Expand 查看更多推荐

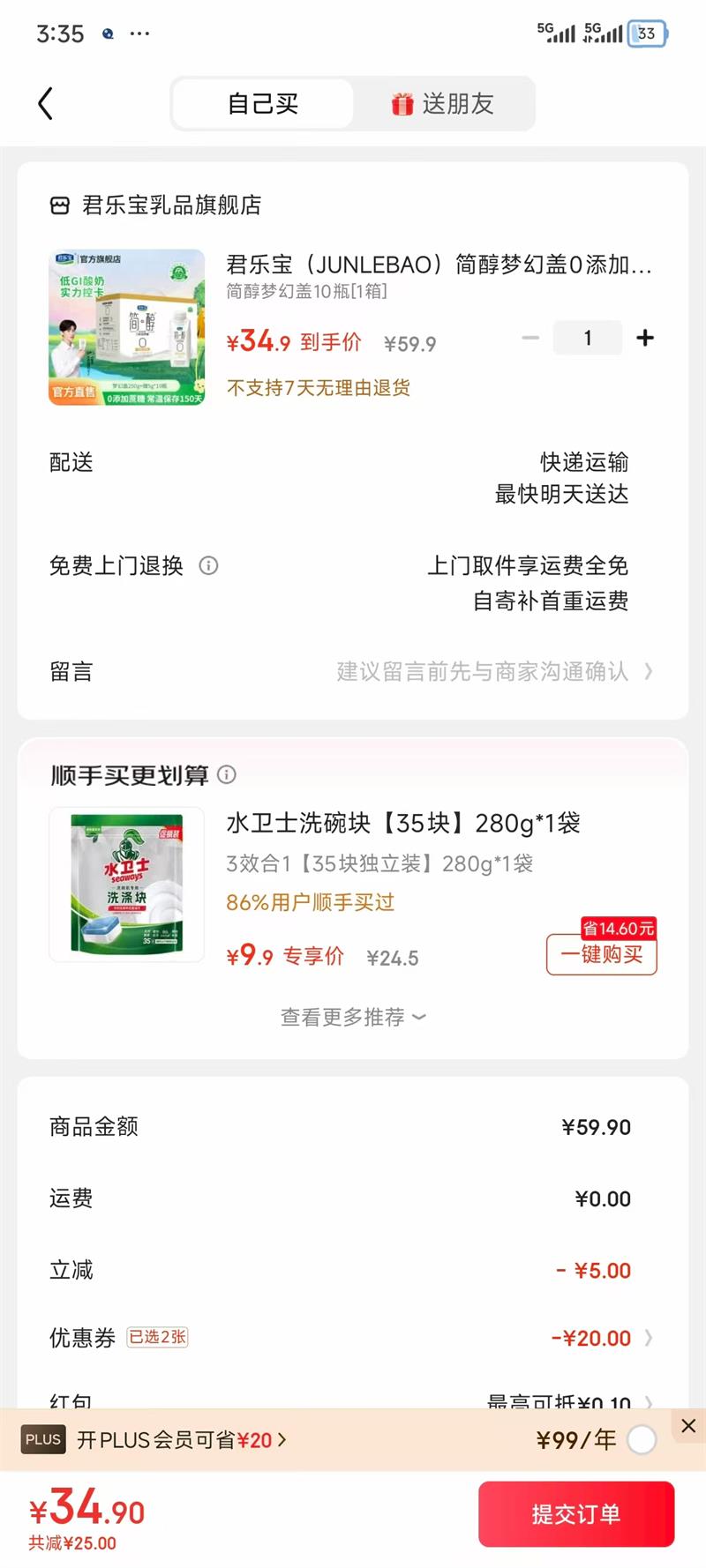tap(353, 1017)
